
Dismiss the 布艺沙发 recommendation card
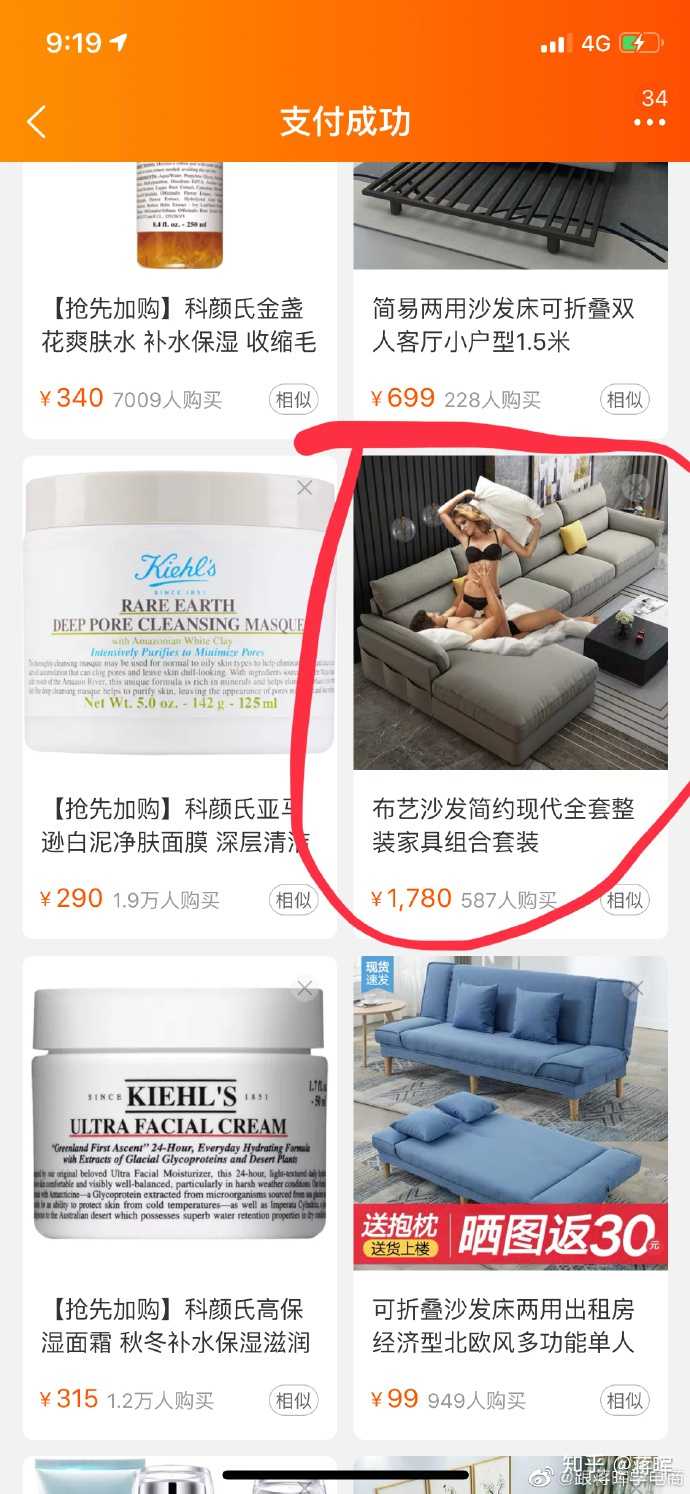click(635, 488)
